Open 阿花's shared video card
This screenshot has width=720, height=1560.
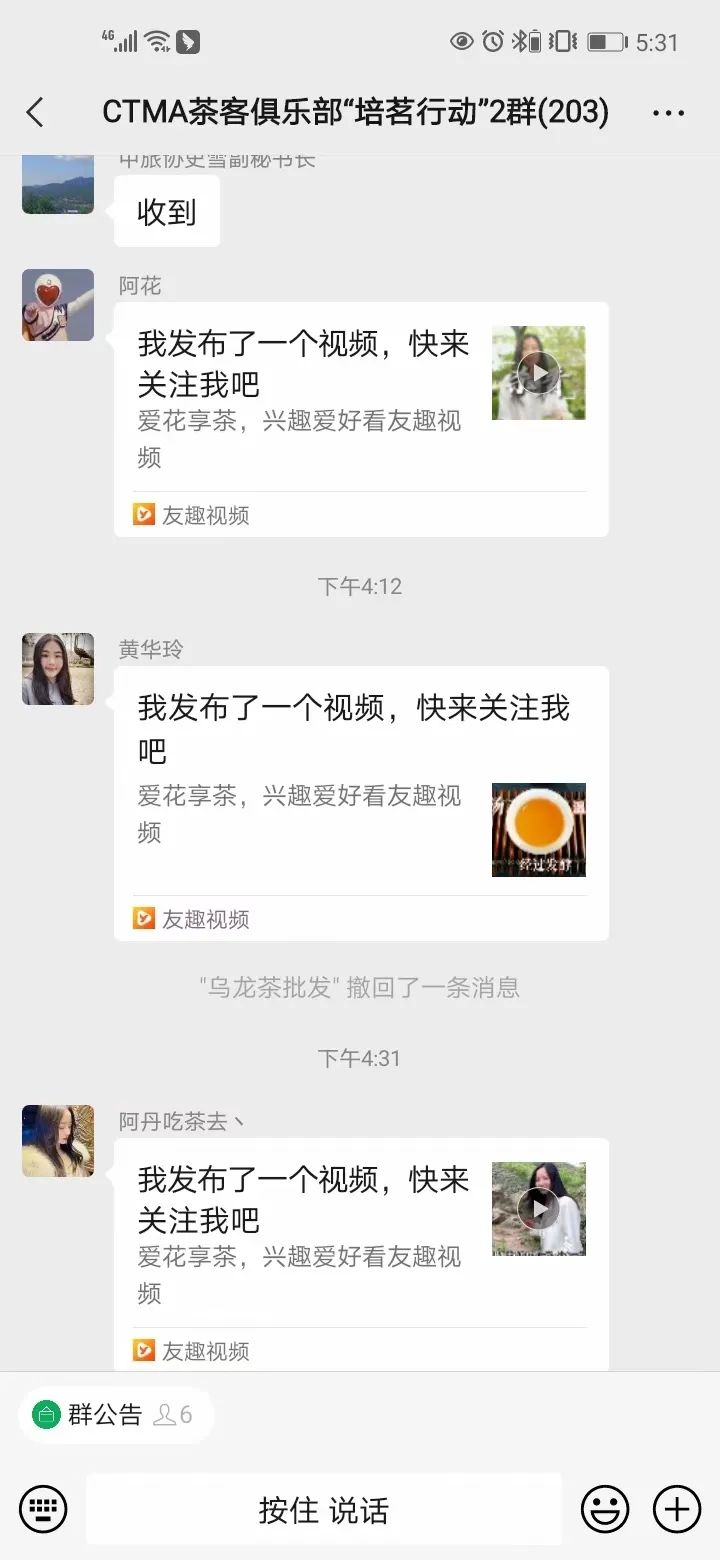[361, 418]
